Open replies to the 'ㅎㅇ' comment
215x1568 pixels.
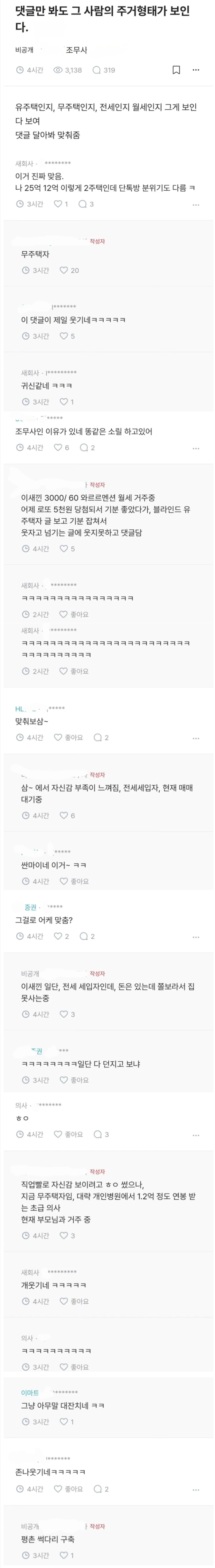pos(101,1134)
